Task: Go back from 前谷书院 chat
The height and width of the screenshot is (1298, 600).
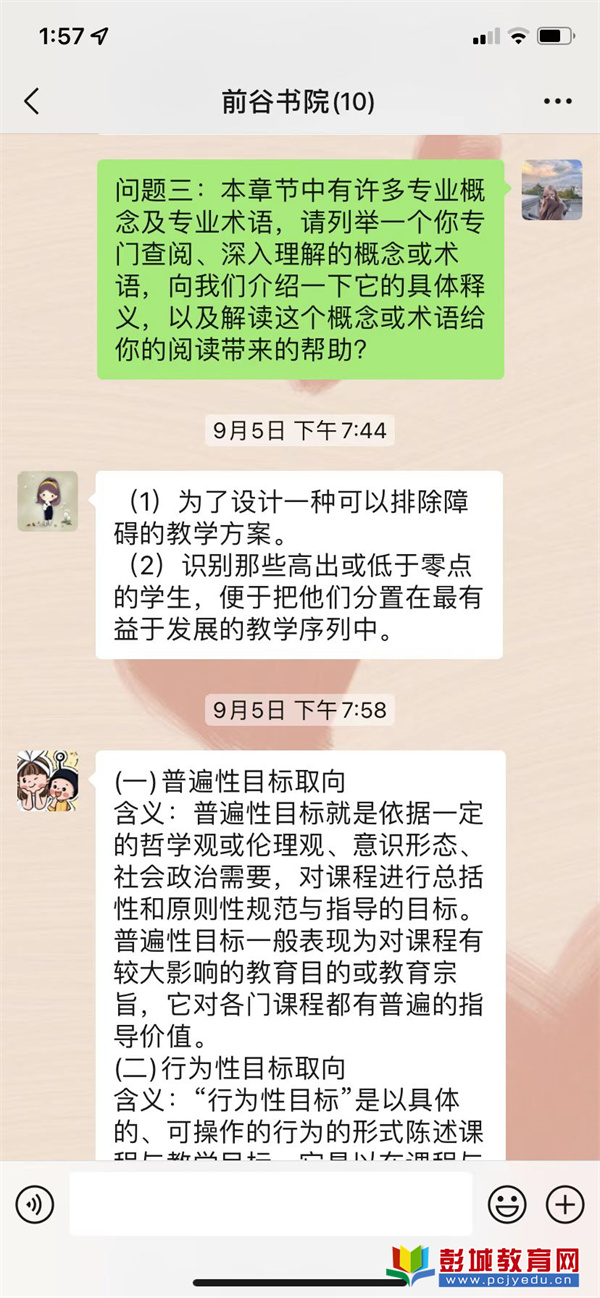Action: click(x=32, y=101)
